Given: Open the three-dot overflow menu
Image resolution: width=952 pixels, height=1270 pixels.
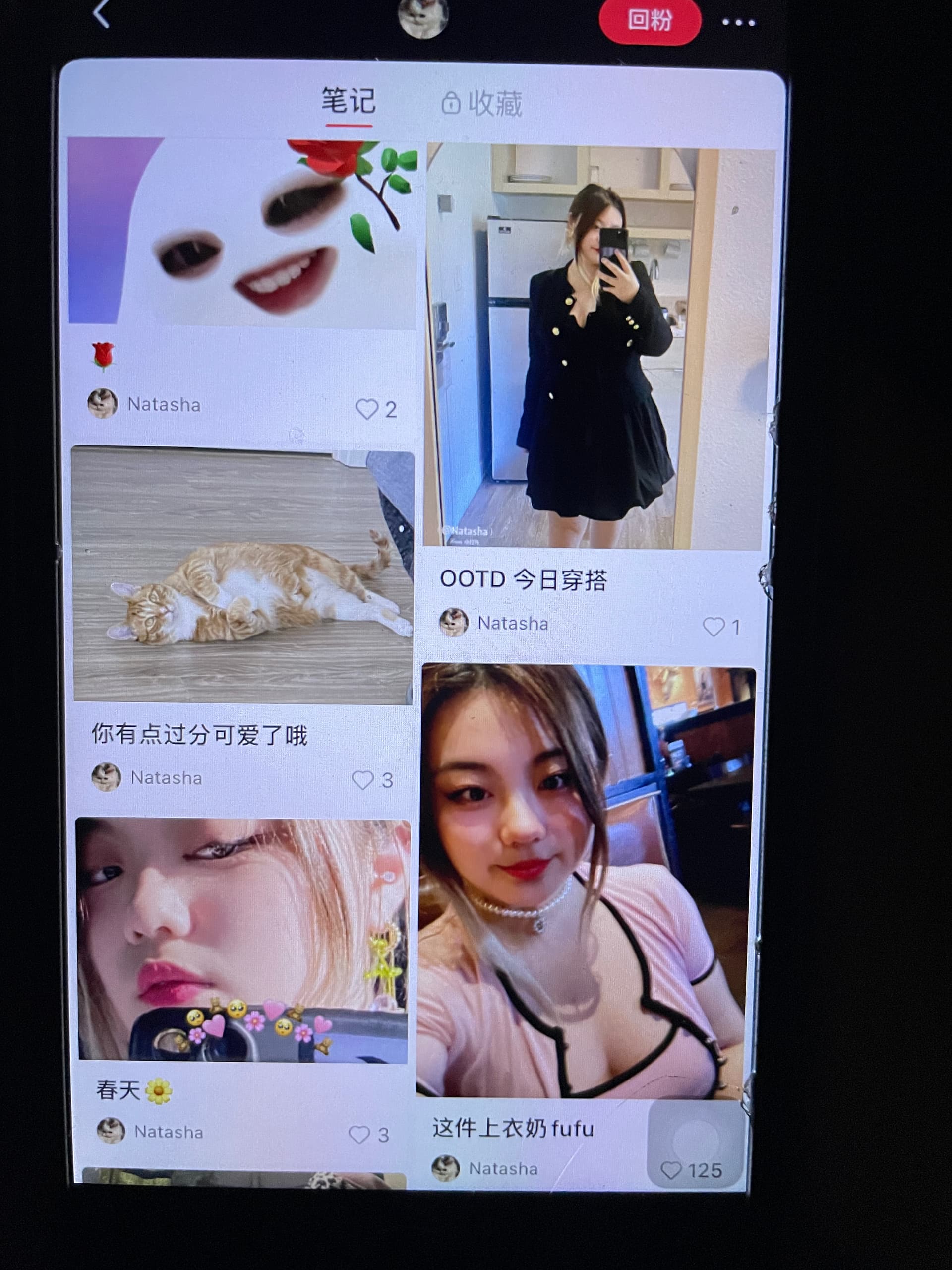Looking at the screenshot, I should click(738, 22).
